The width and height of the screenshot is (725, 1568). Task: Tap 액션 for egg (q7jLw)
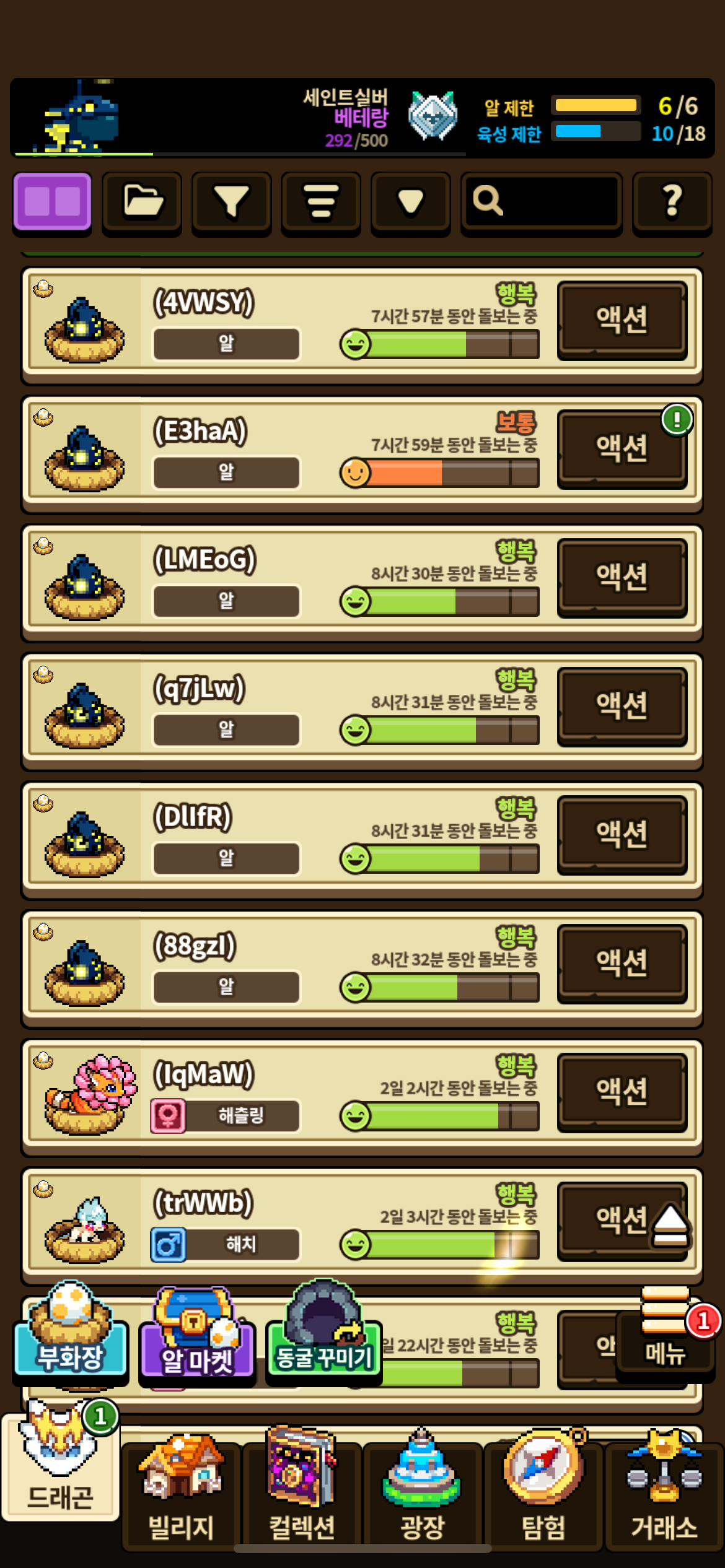622,706
